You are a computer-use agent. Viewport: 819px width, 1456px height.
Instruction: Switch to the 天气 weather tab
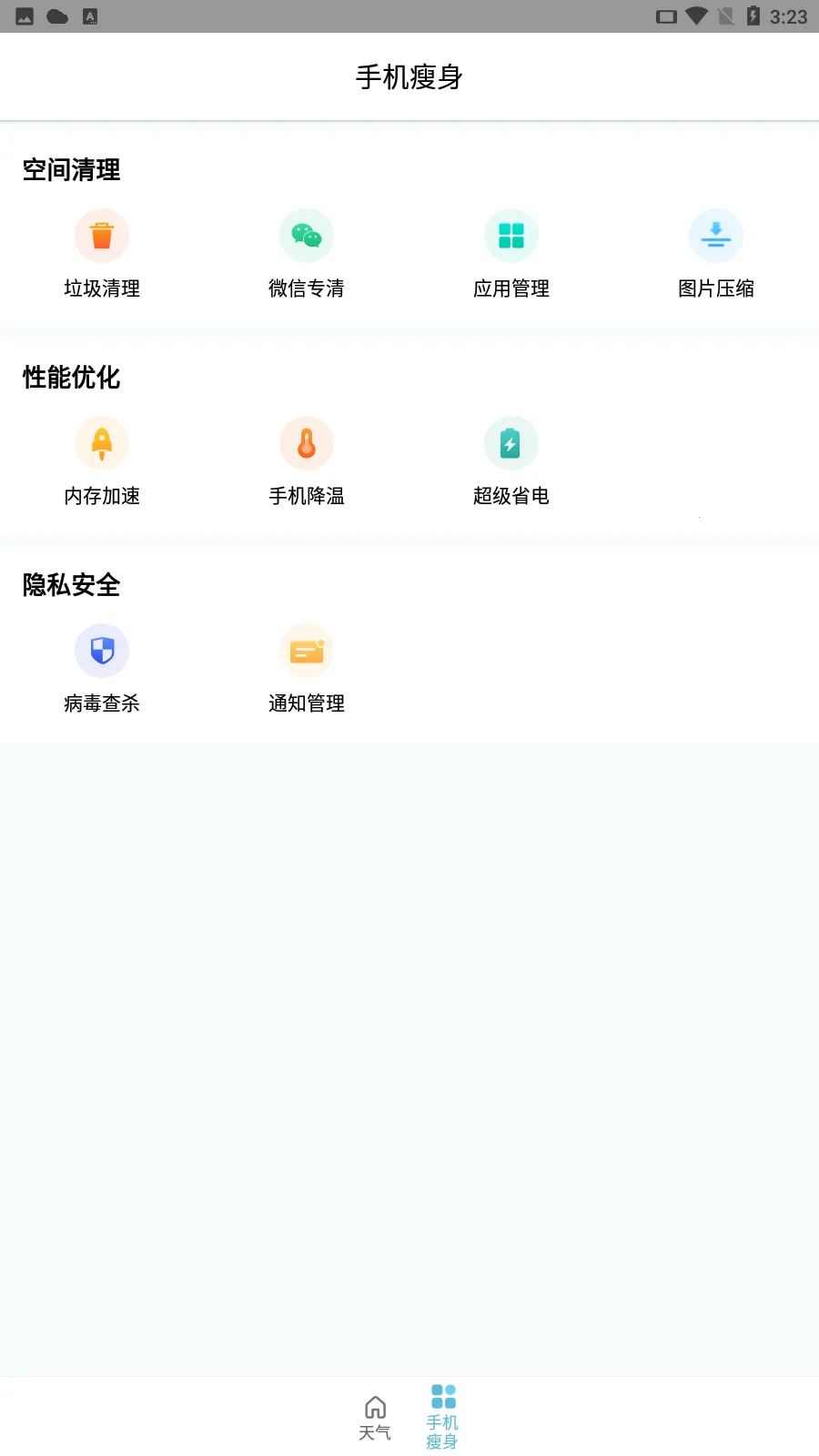[375, 1418]
